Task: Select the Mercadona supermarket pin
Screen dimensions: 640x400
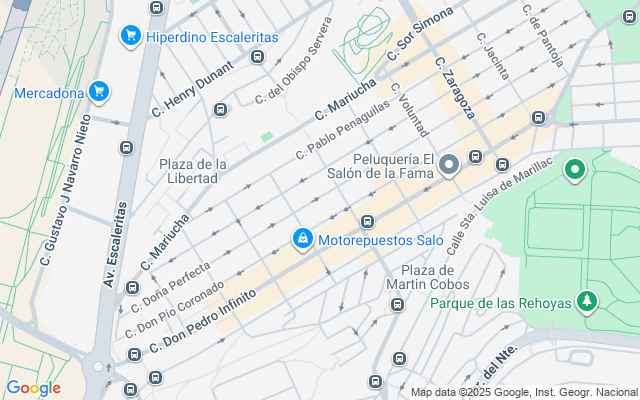Action: click(x=98, y=93)
